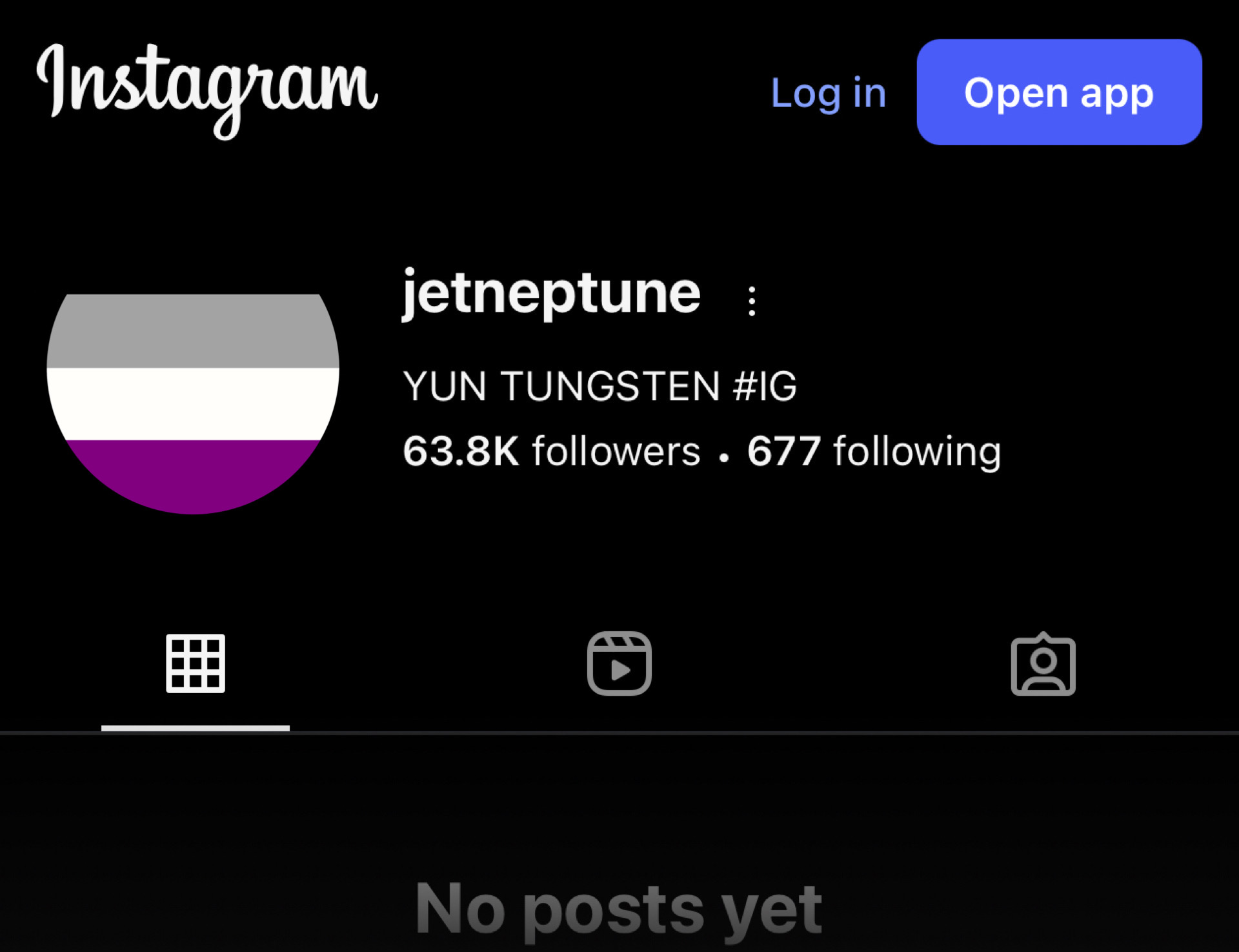See the 677 following list
This screenshot has width=1239, height=952.
coord(874,451)
